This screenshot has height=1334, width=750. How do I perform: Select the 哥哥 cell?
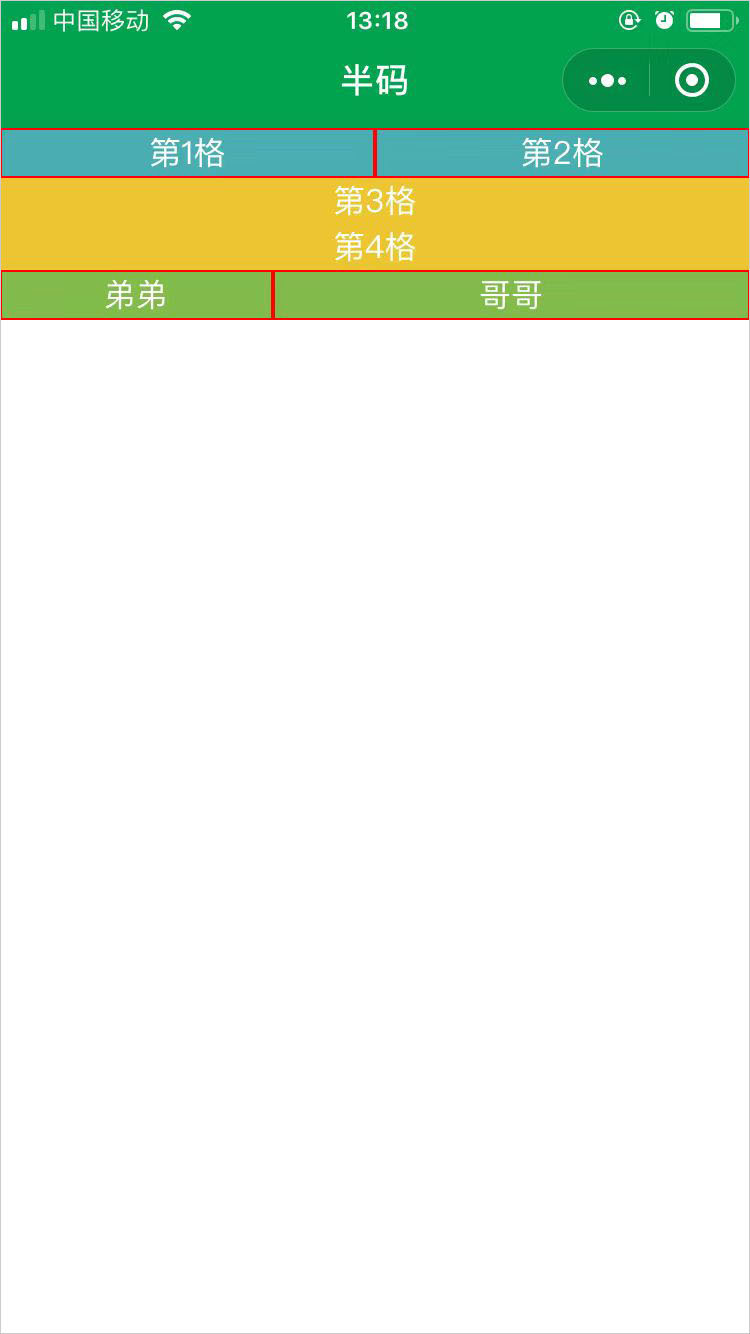pyautogui.click(x=511, y=295)
